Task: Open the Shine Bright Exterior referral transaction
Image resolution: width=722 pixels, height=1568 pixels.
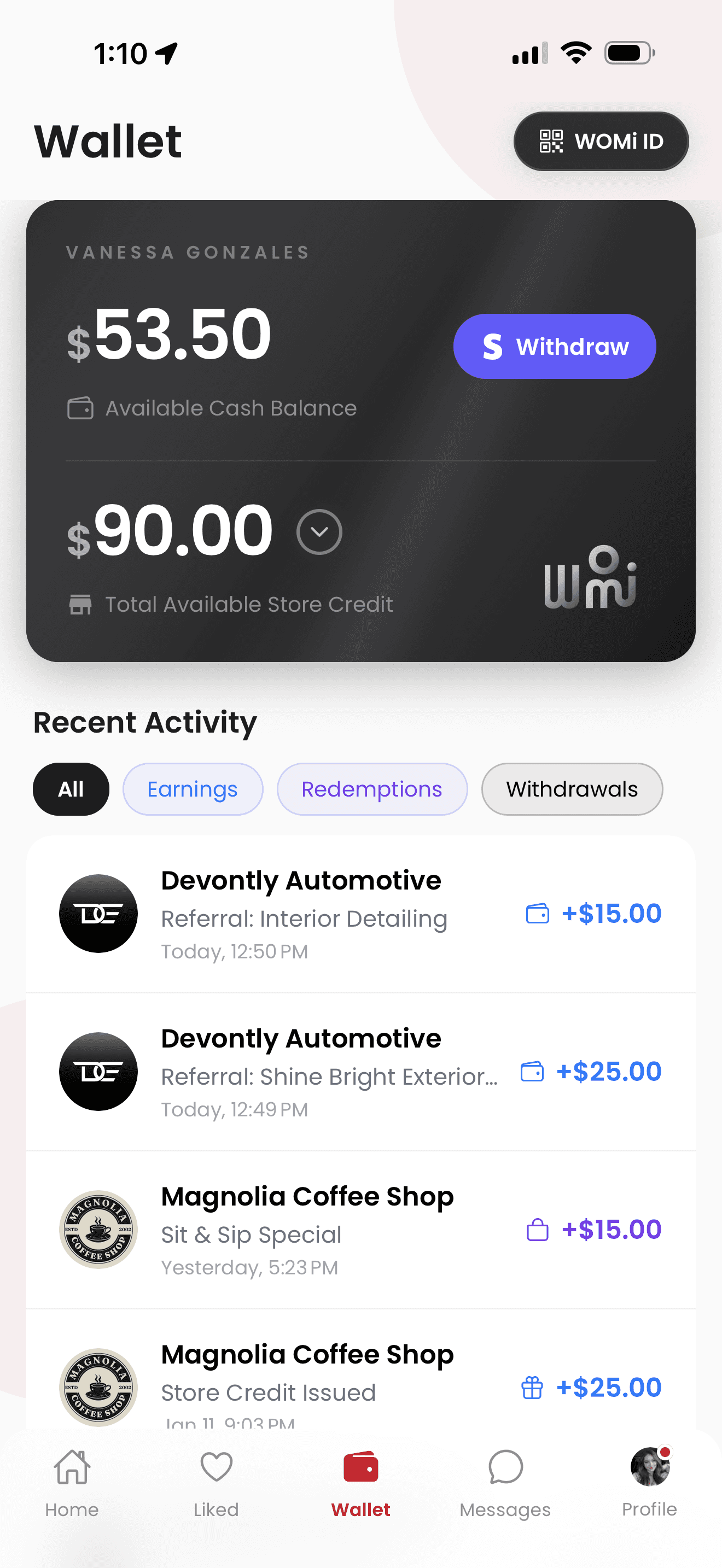Action: coord(360,1072)
